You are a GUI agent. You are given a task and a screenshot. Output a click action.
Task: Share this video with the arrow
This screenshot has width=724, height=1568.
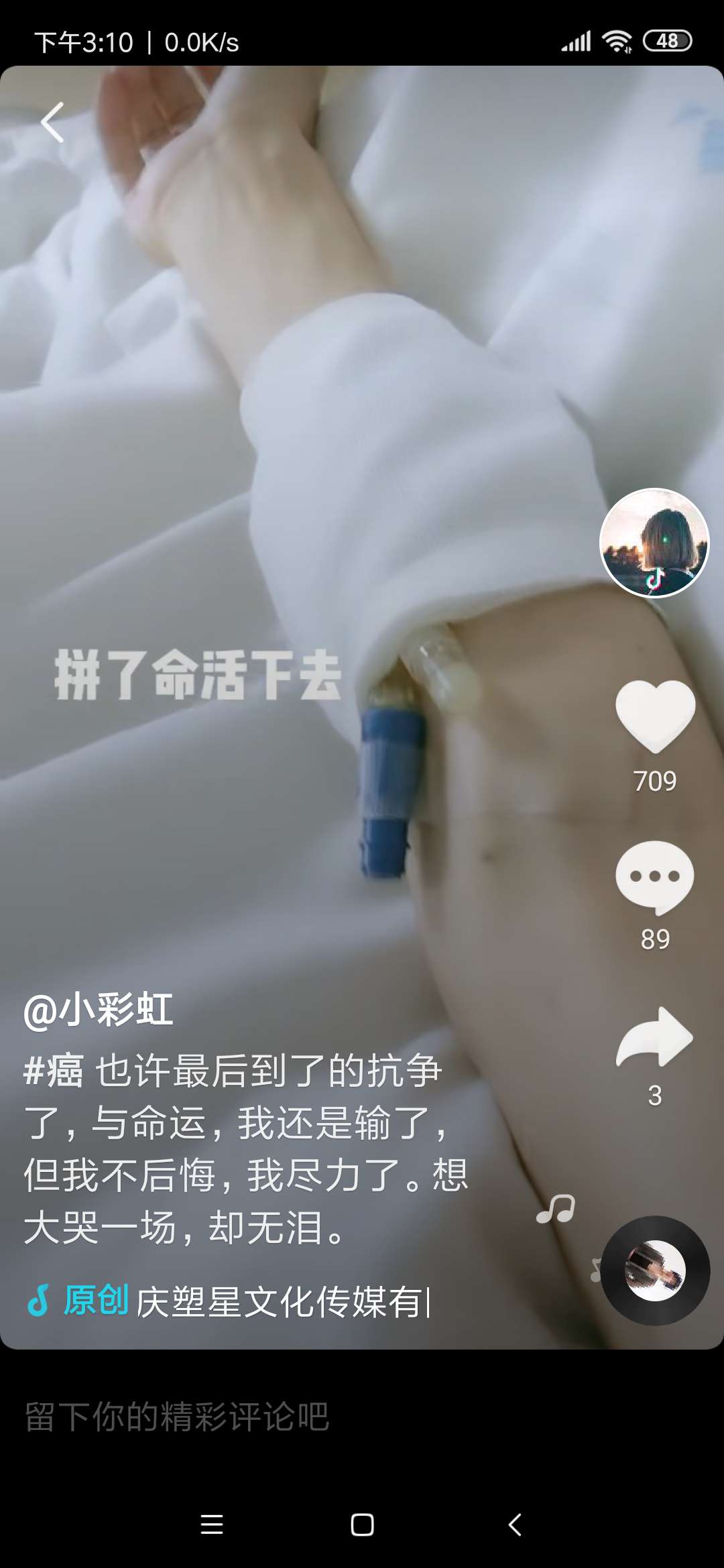(655, 1037)
